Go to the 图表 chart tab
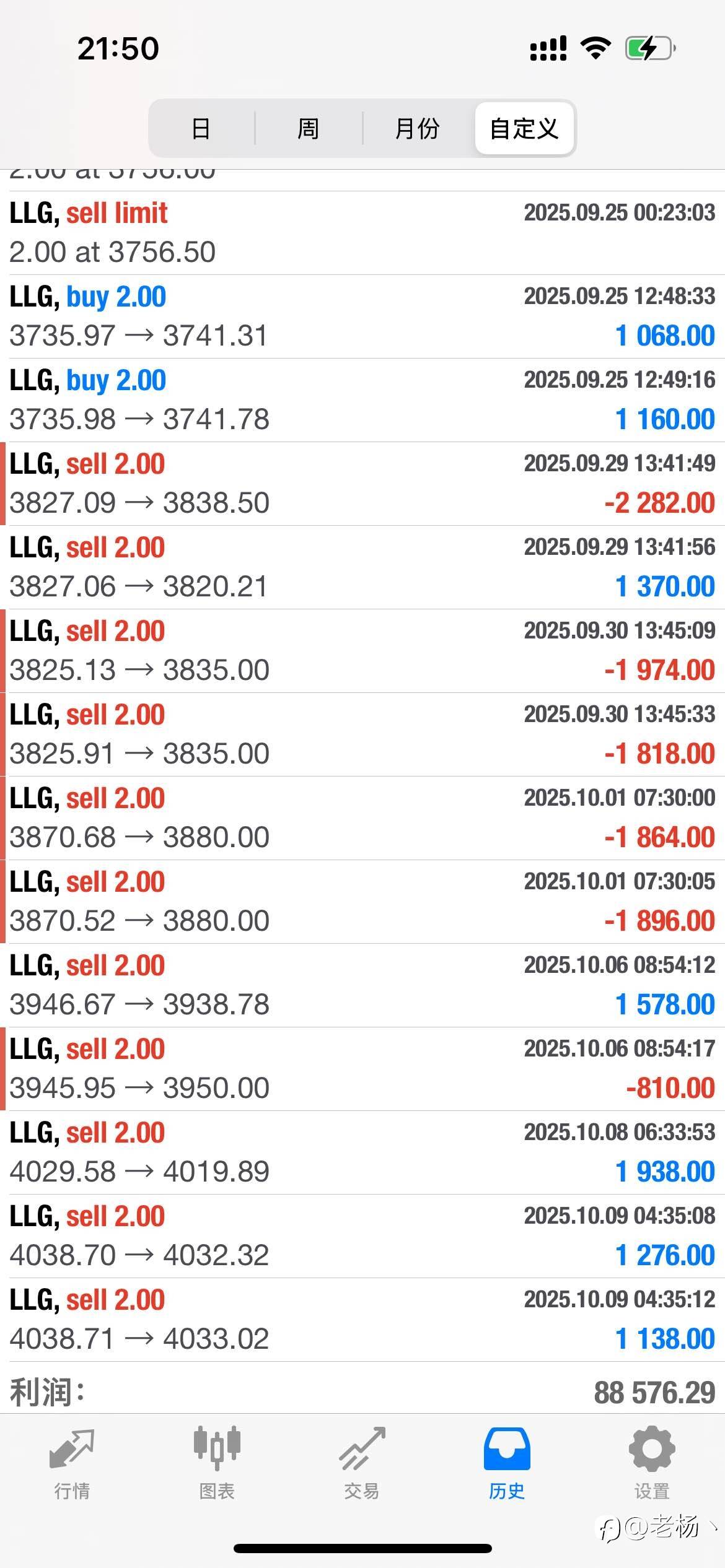 coord(217,1464)
